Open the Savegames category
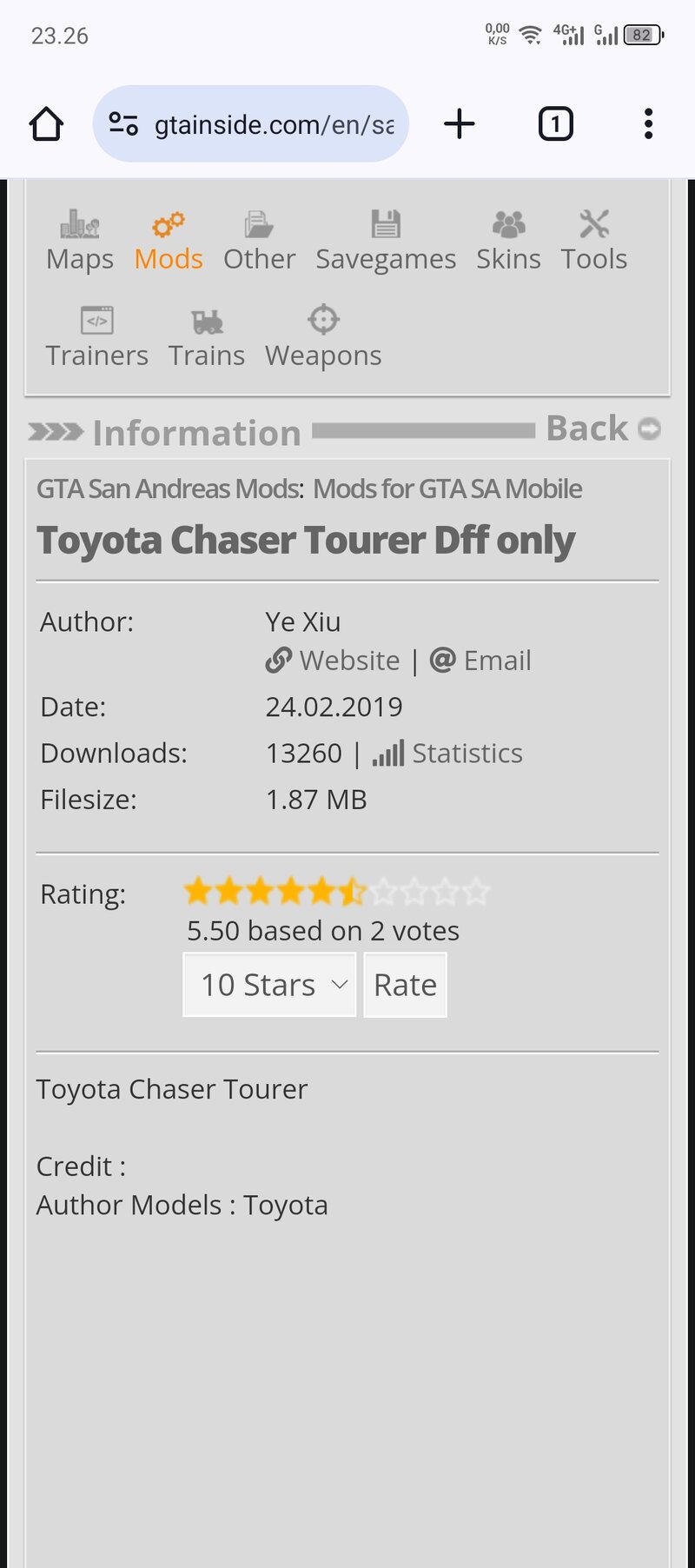 386,241
